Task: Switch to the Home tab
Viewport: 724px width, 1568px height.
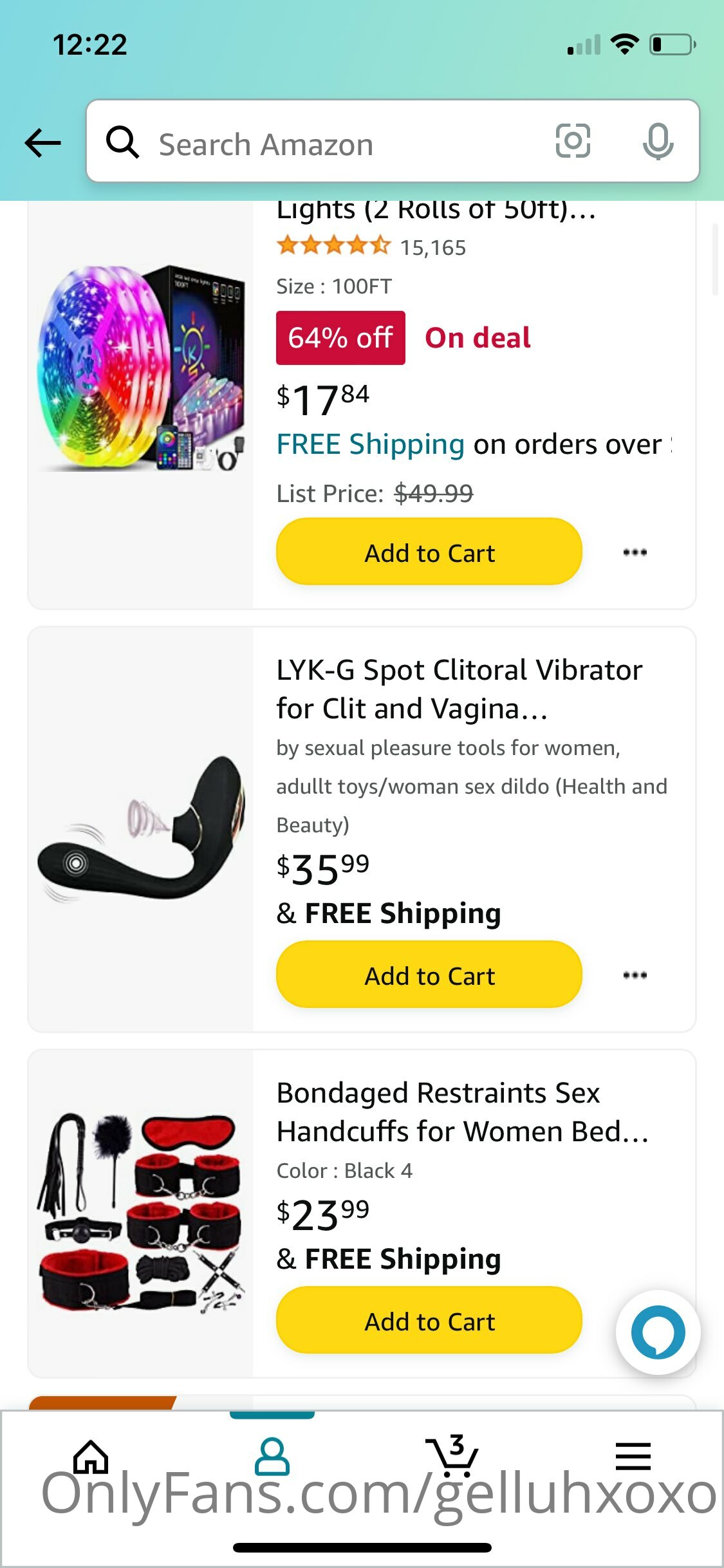Action: pos(91,1457)
